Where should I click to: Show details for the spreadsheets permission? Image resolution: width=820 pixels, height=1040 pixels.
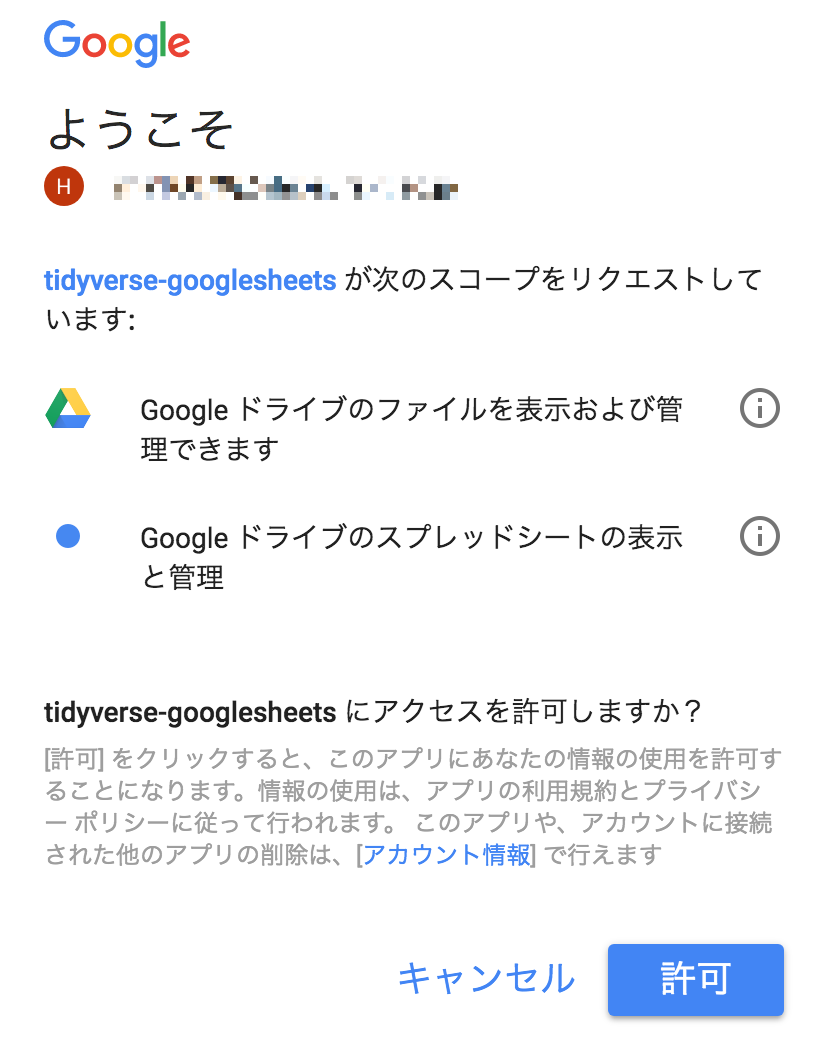(759, 537)
